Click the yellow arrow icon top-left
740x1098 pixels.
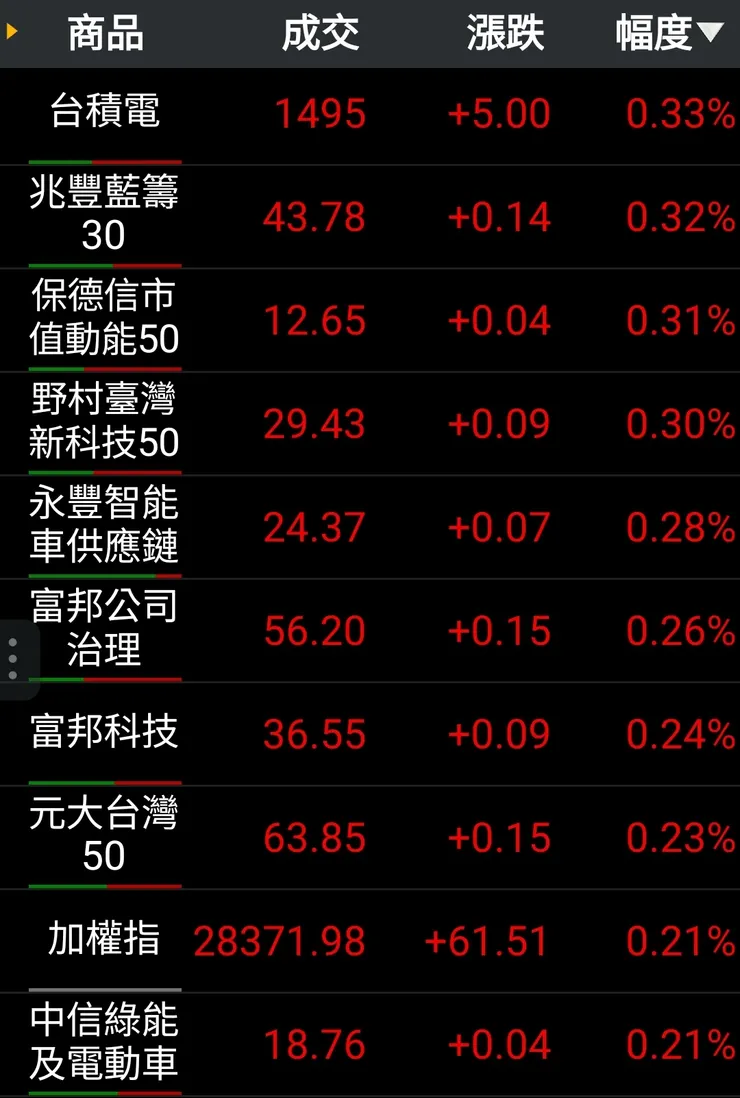[11, 31]
